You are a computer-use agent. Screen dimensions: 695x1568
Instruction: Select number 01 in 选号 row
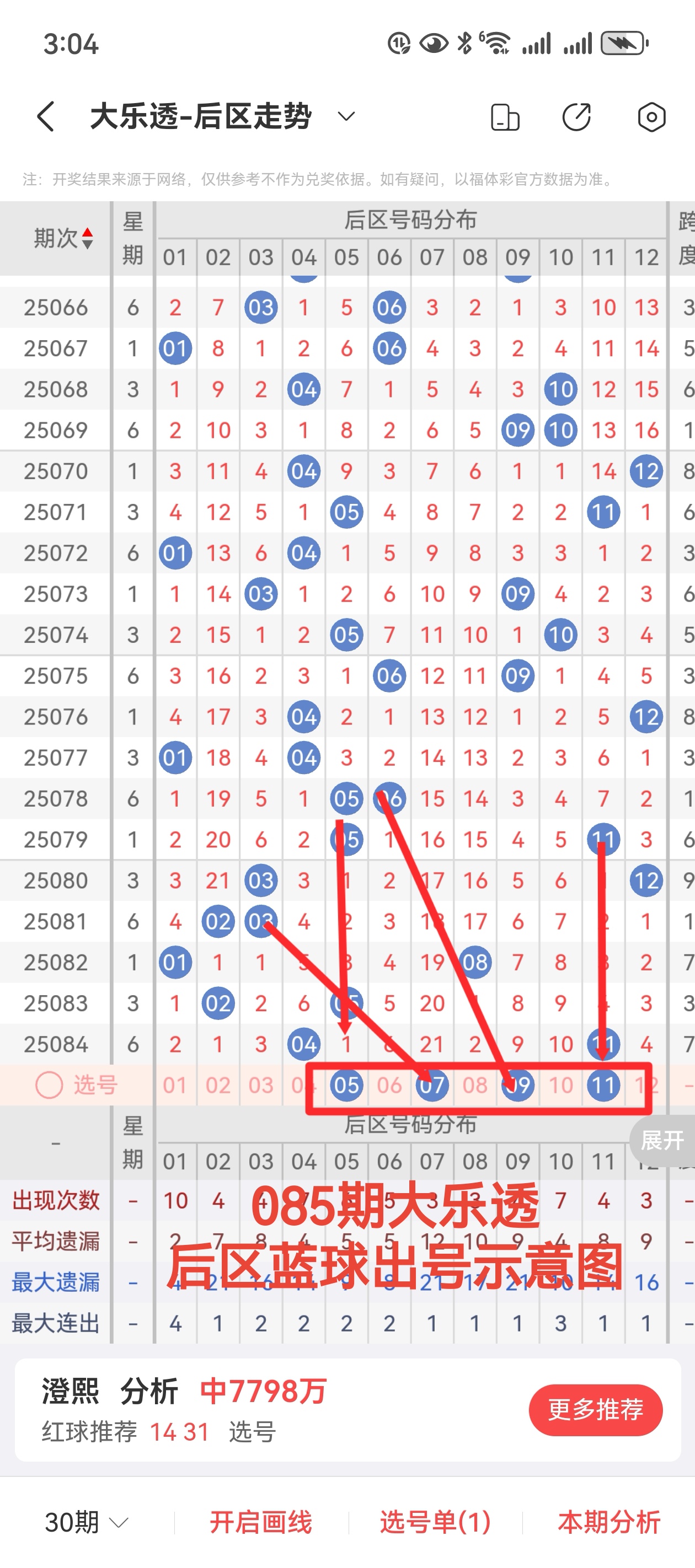(x=175, y=1085)
